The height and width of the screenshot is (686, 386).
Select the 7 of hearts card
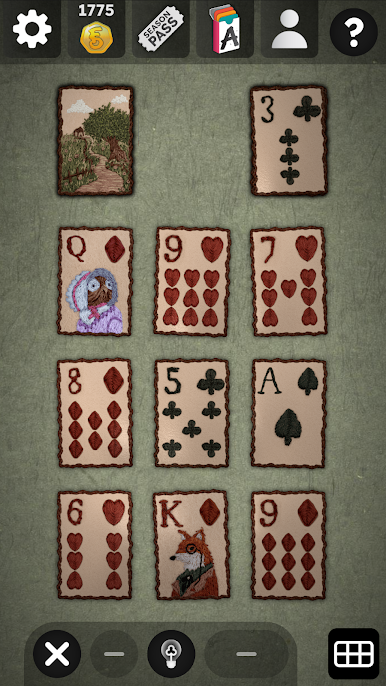(288, 281)
